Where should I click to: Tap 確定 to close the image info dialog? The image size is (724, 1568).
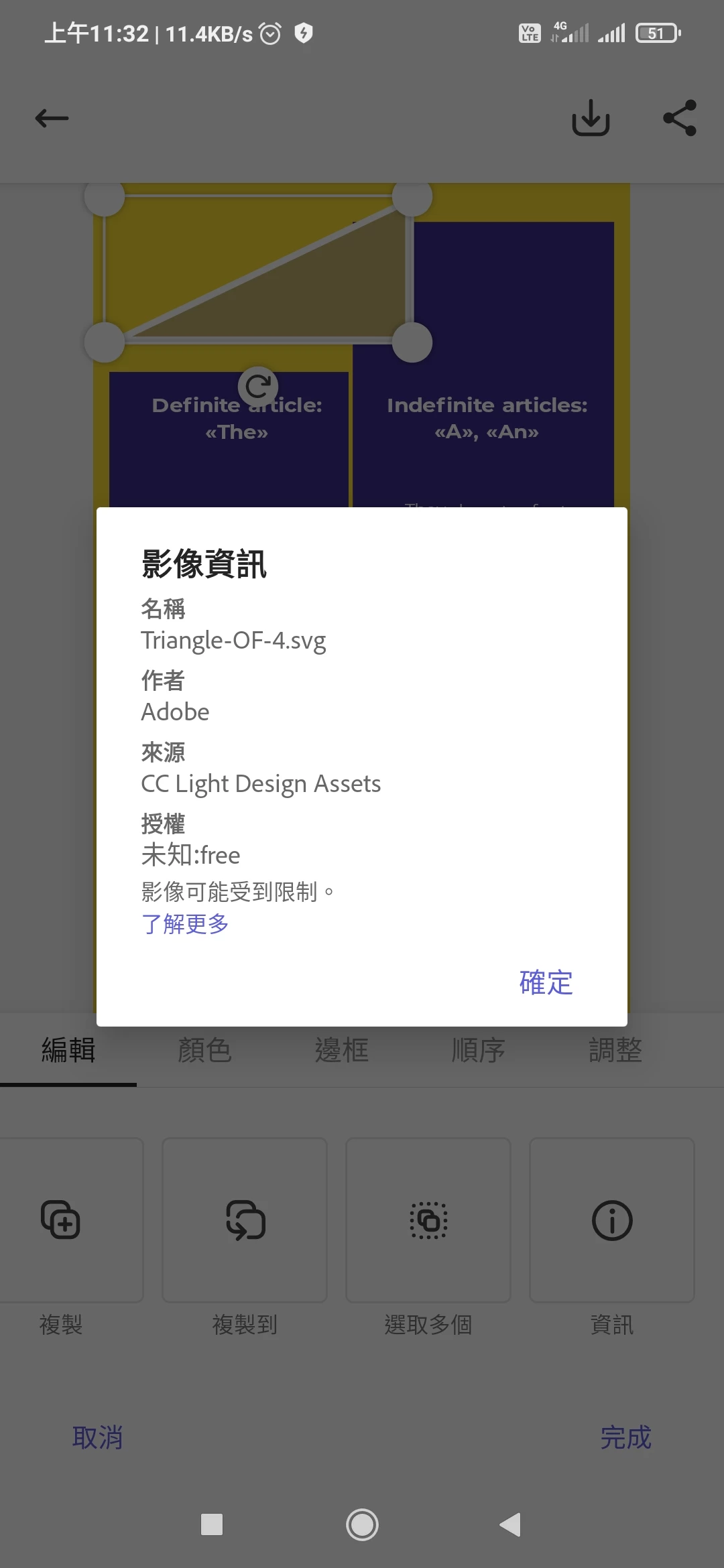[x=546, y=983]
